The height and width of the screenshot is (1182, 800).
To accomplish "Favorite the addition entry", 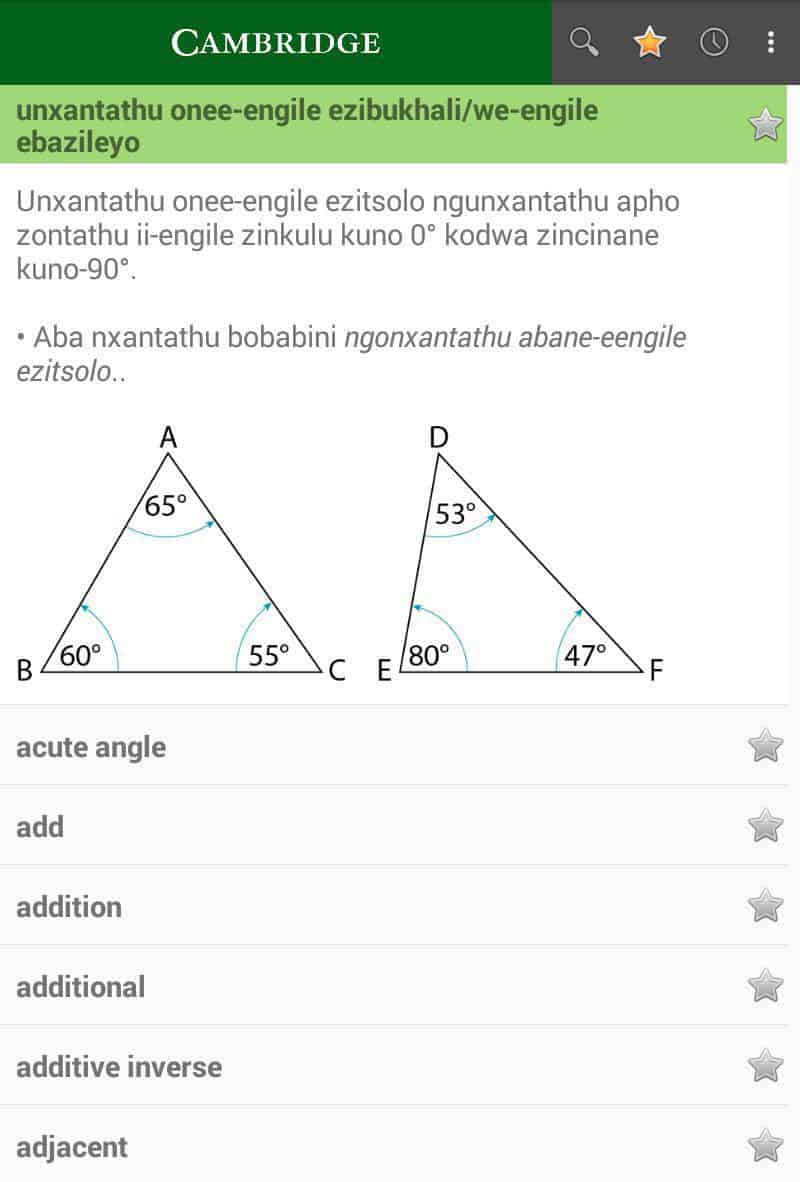I will coord(765,905).
